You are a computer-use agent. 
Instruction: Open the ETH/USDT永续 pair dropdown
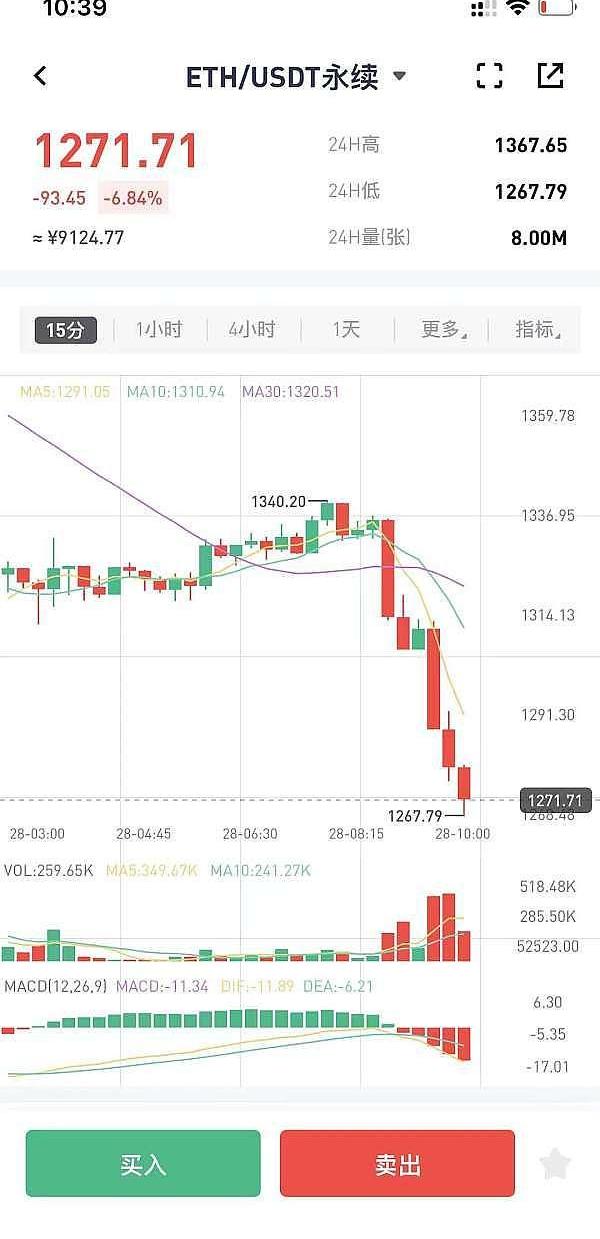pyautogui.click(x=296, y=77)
